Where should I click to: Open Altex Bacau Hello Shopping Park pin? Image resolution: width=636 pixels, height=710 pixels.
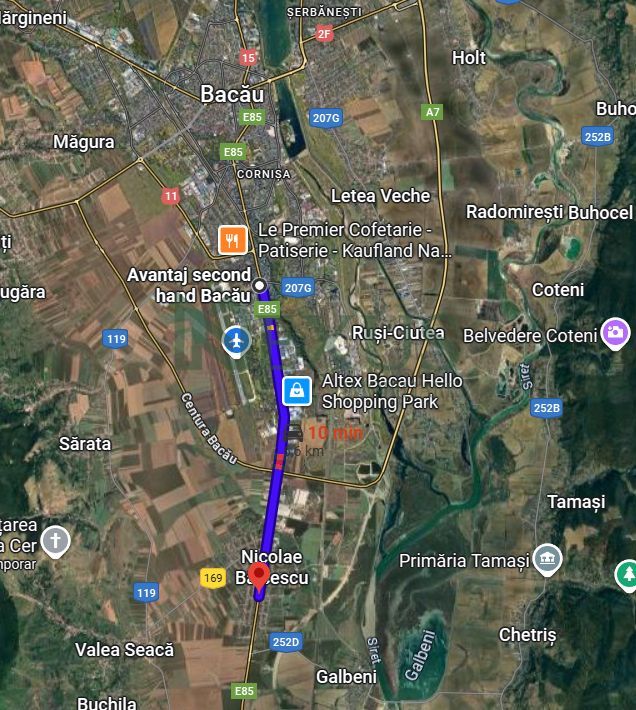[296, 390]
